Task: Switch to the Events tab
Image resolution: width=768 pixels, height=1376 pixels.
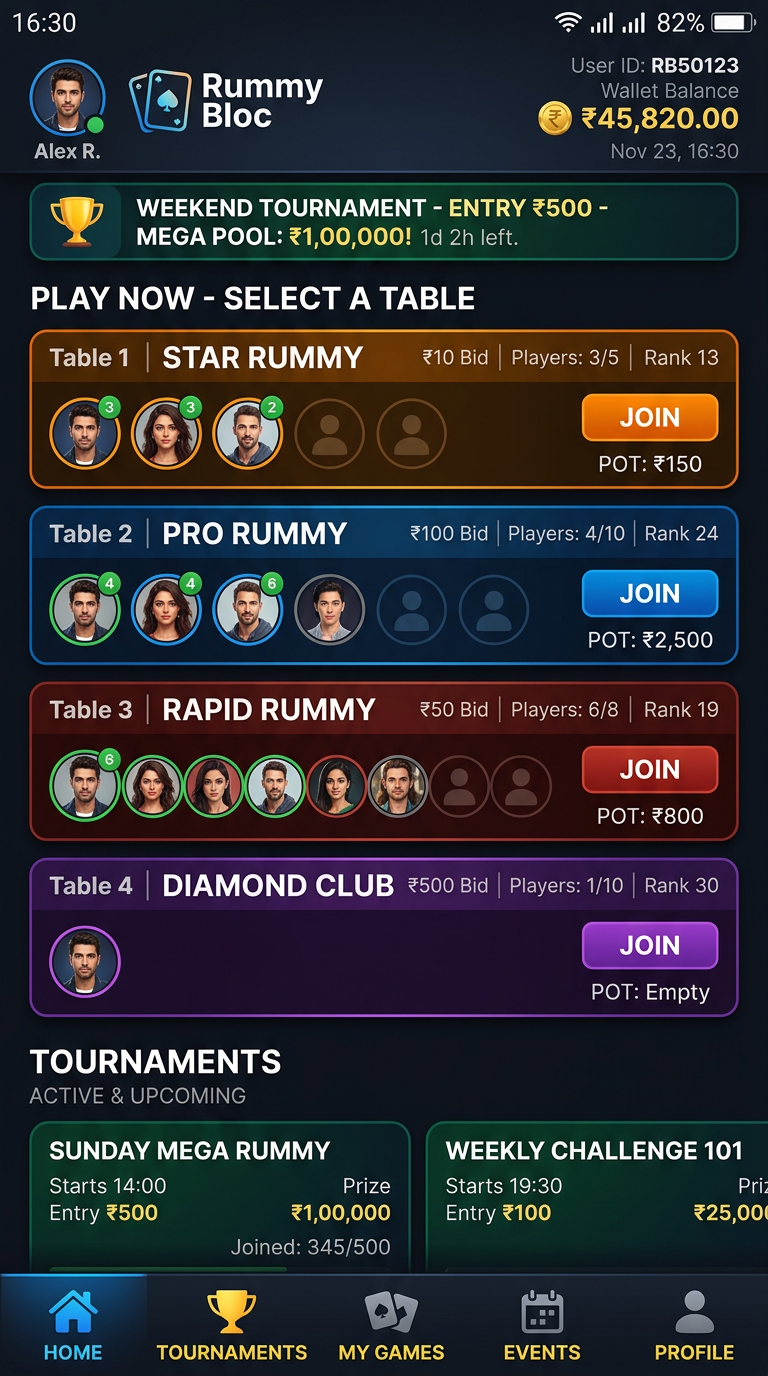Action: click(x=541, y=1325)
